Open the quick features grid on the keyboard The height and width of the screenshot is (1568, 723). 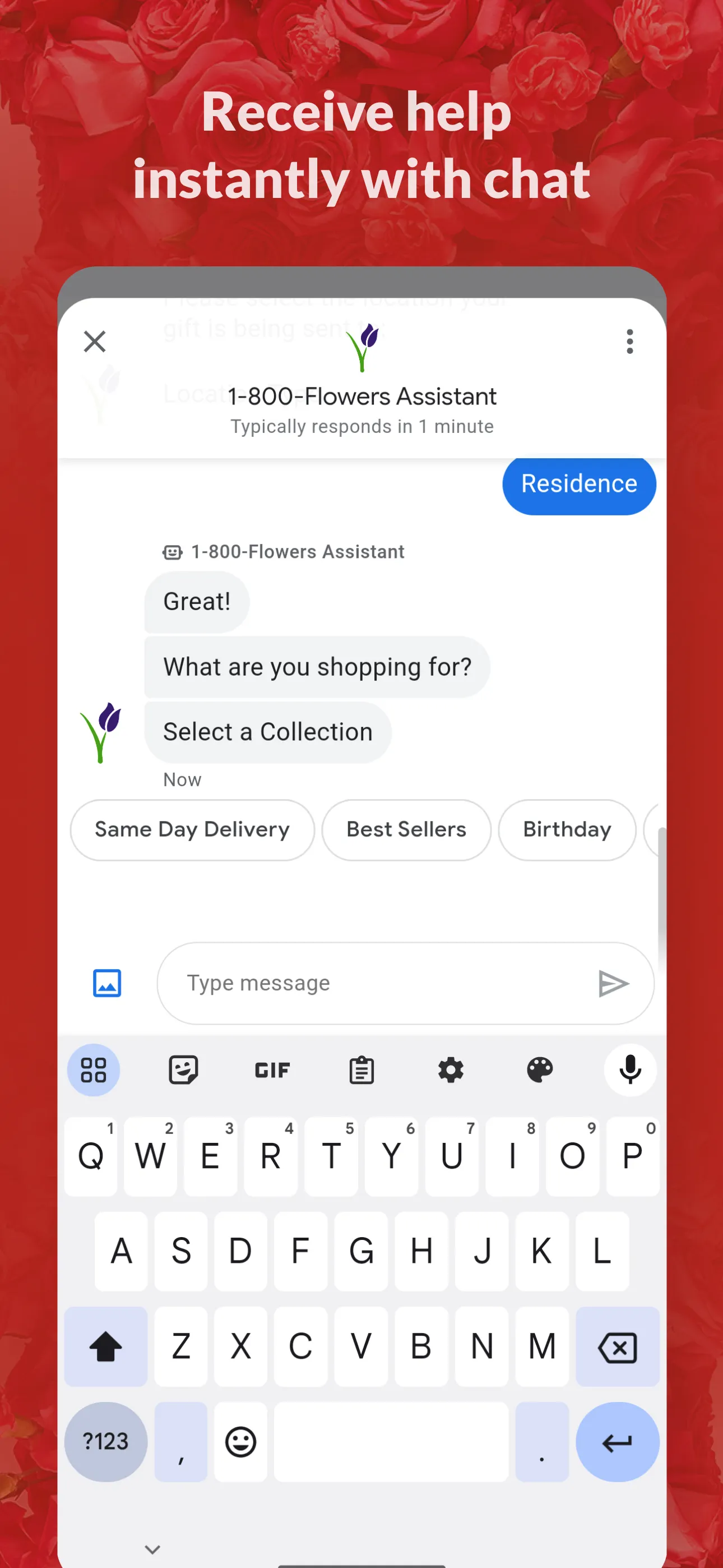tap(93, 1070)
